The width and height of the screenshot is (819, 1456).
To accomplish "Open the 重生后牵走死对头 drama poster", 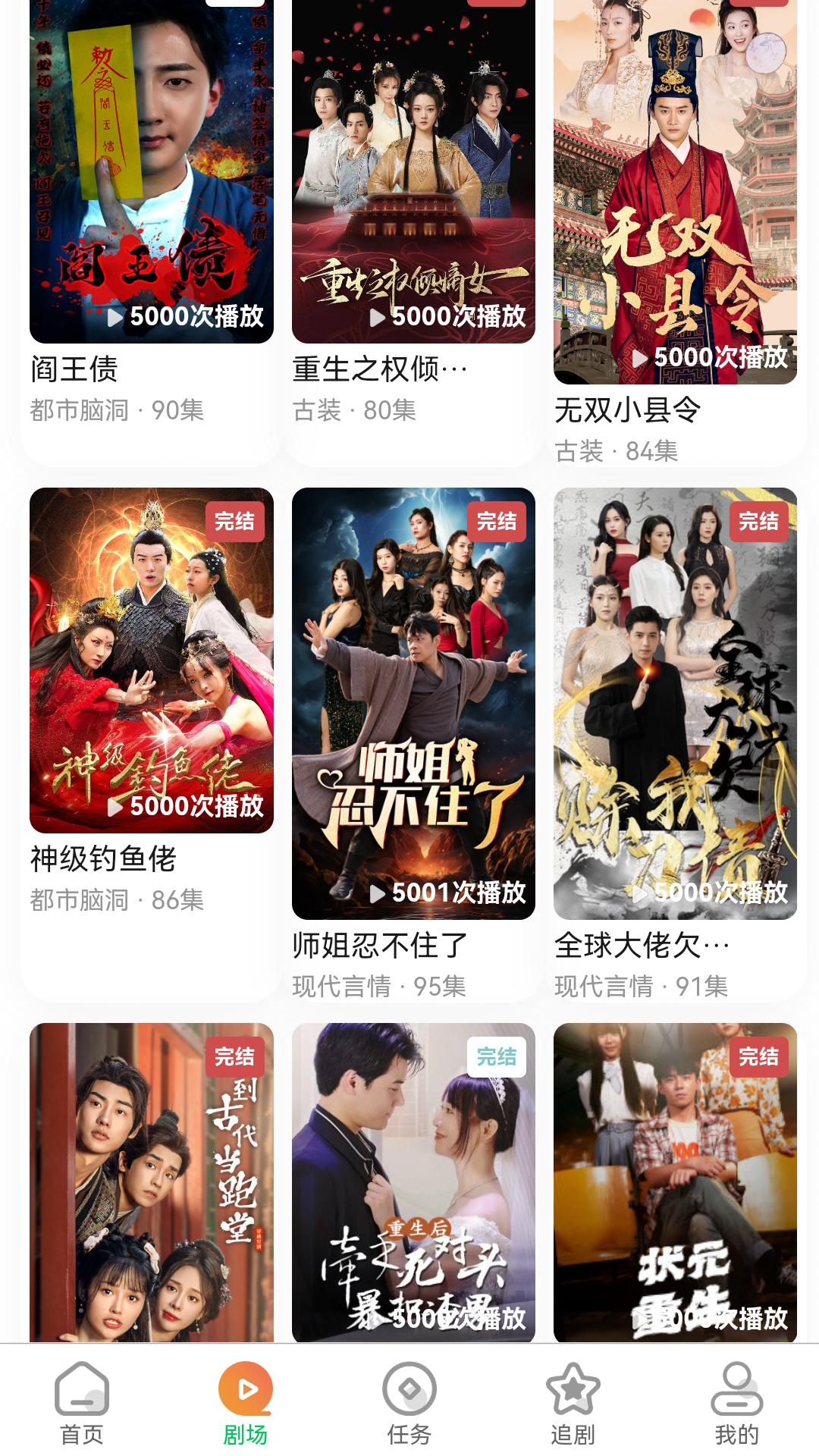I will tap(413, 1183).
